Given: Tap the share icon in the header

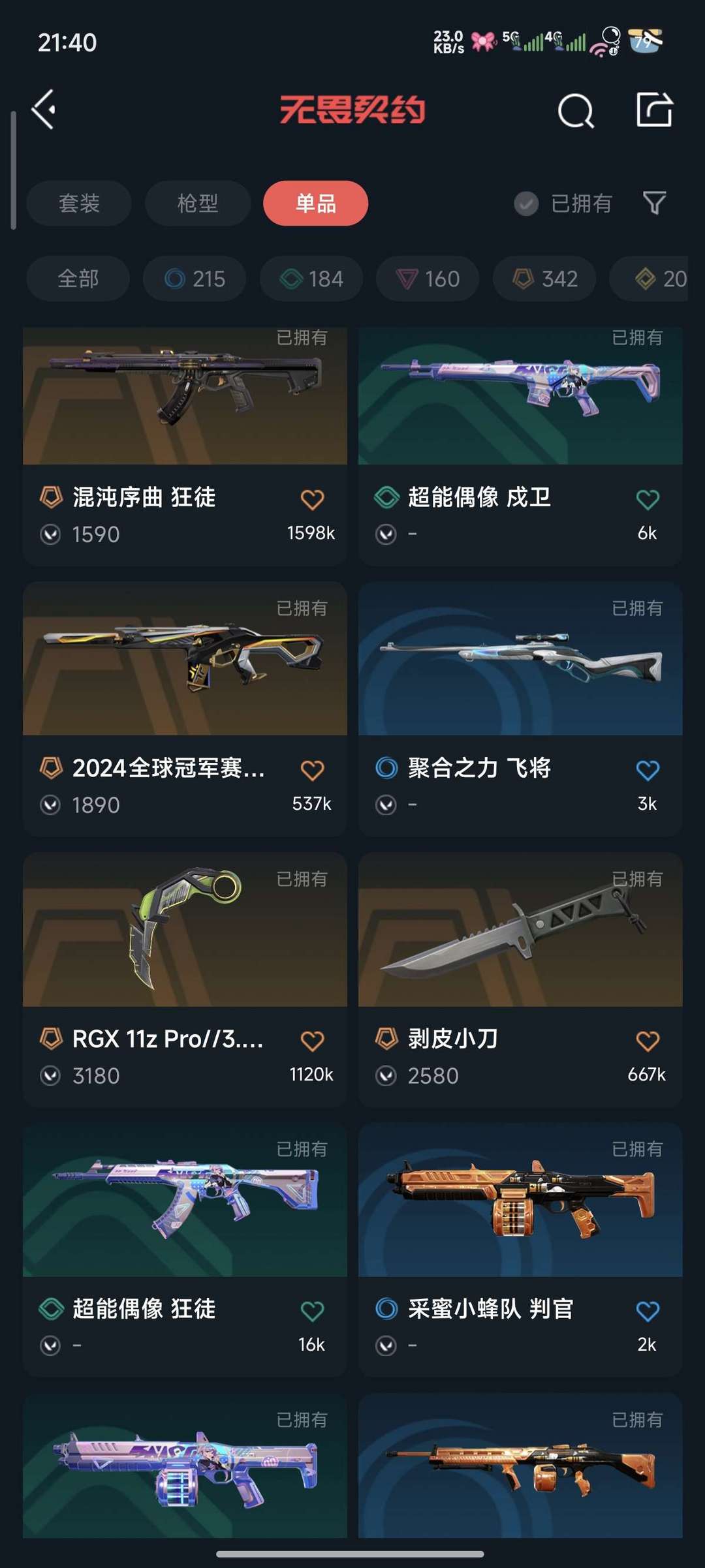Looking at the screenshot, I should point(654,110).
